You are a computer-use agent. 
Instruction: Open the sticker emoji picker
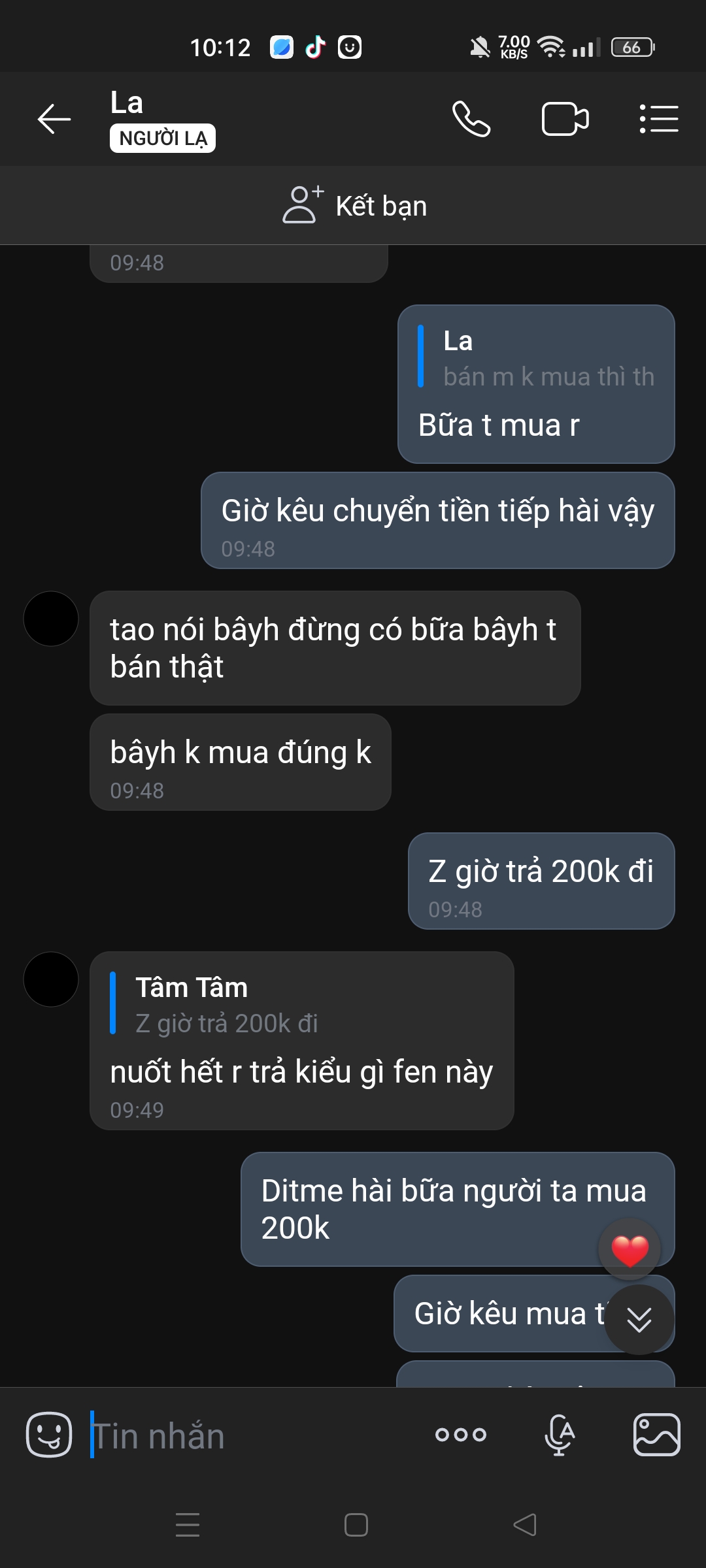pos(49,1435)
